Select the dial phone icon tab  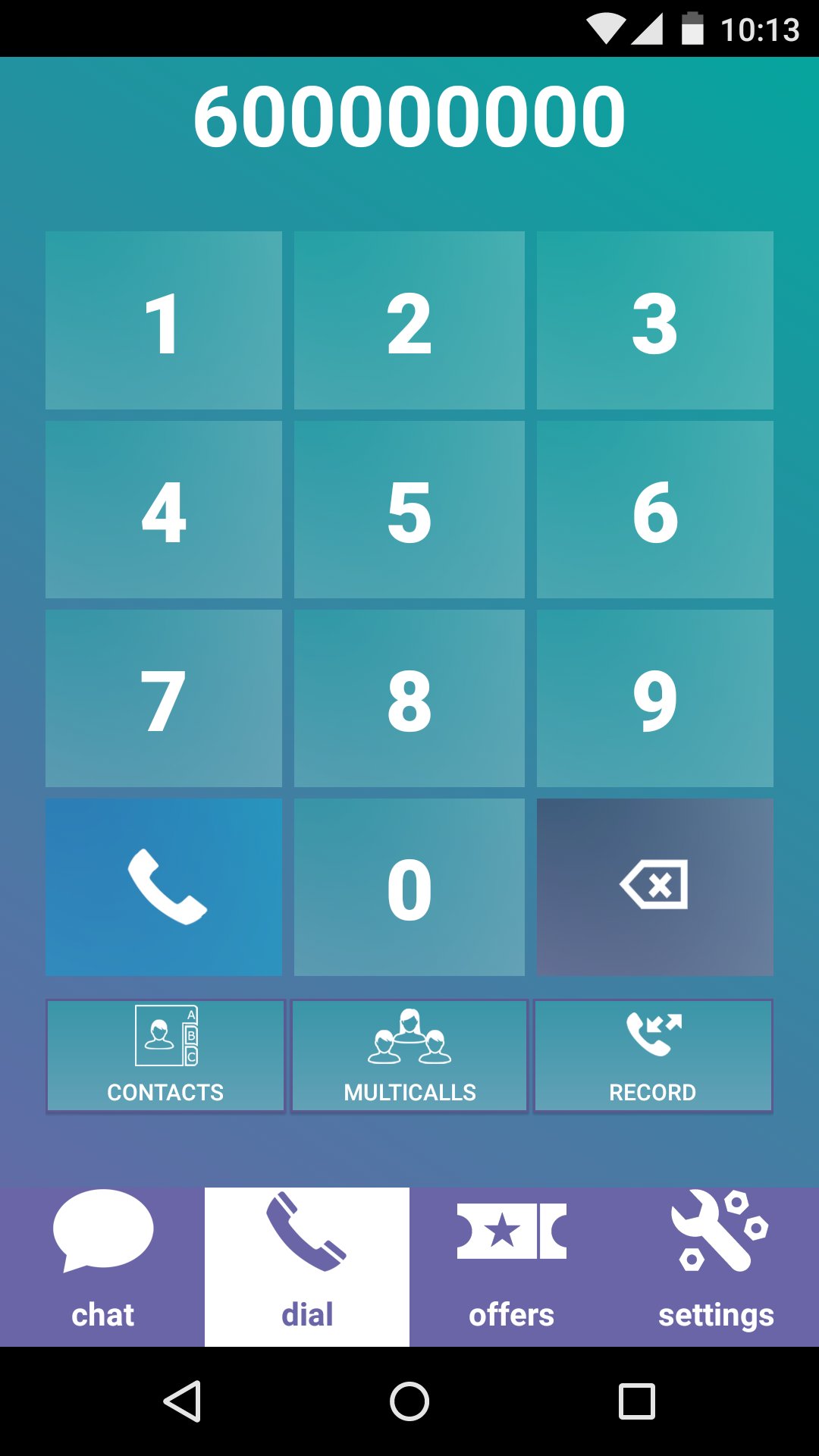click(306, 1232)
